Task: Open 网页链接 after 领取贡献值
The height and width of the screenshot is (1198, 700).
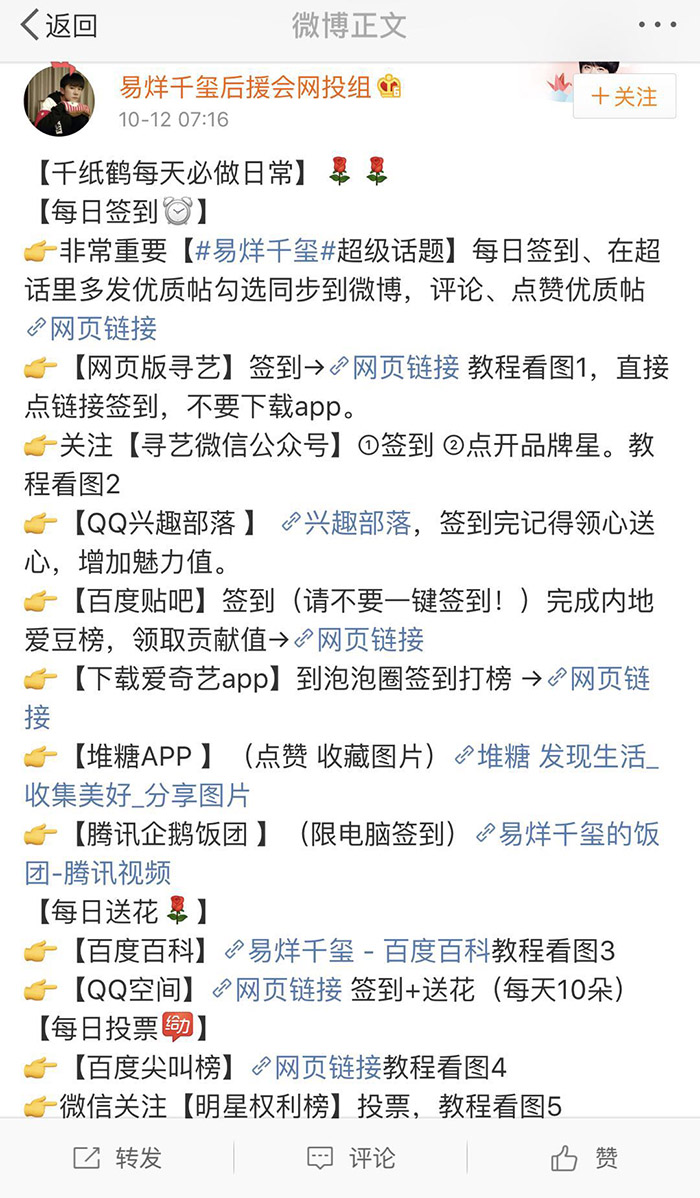Action: pyautogui.click(x=358, y=639)
